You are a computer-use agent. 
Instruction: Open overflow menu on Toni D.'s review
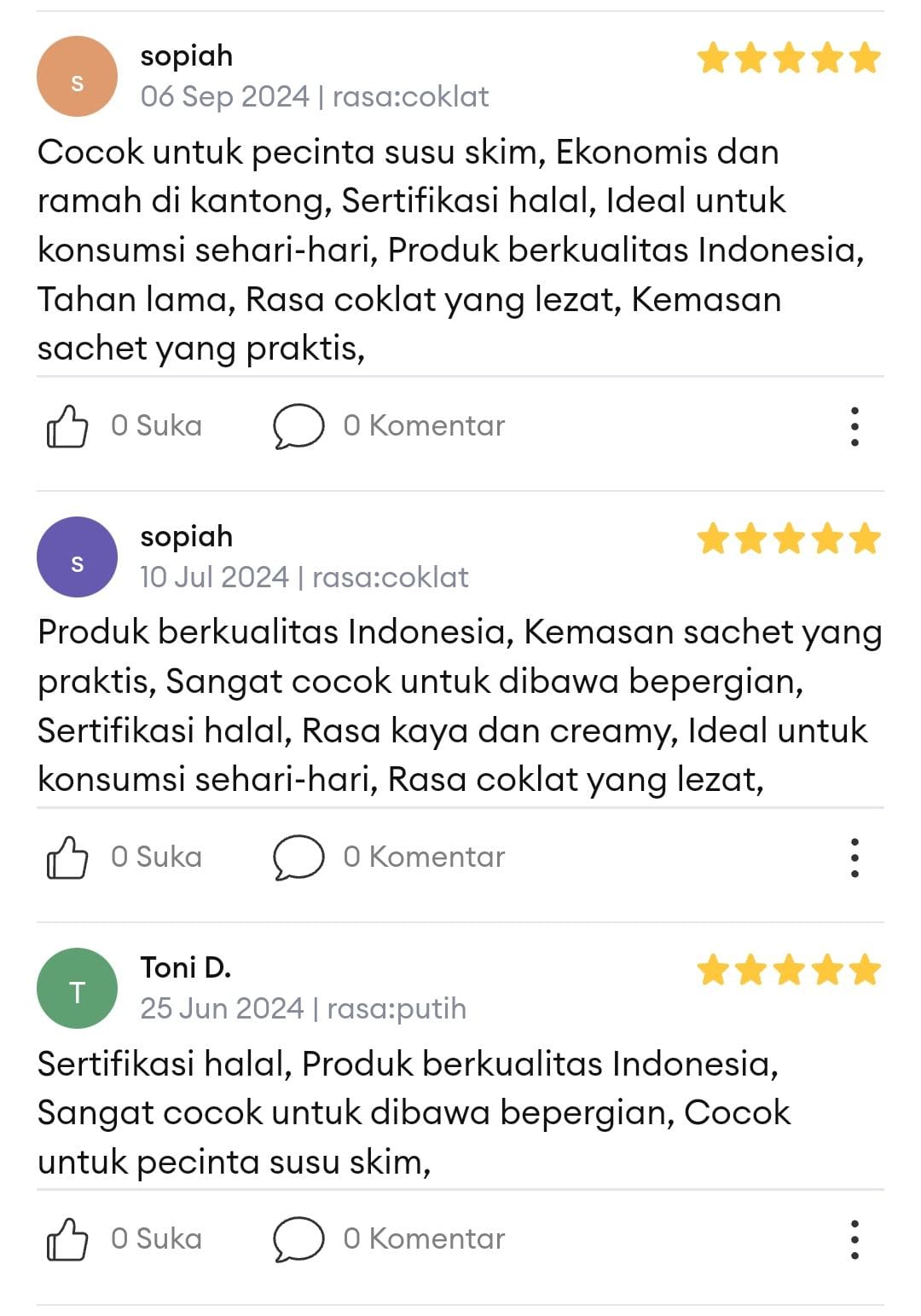coord(854,1239)
